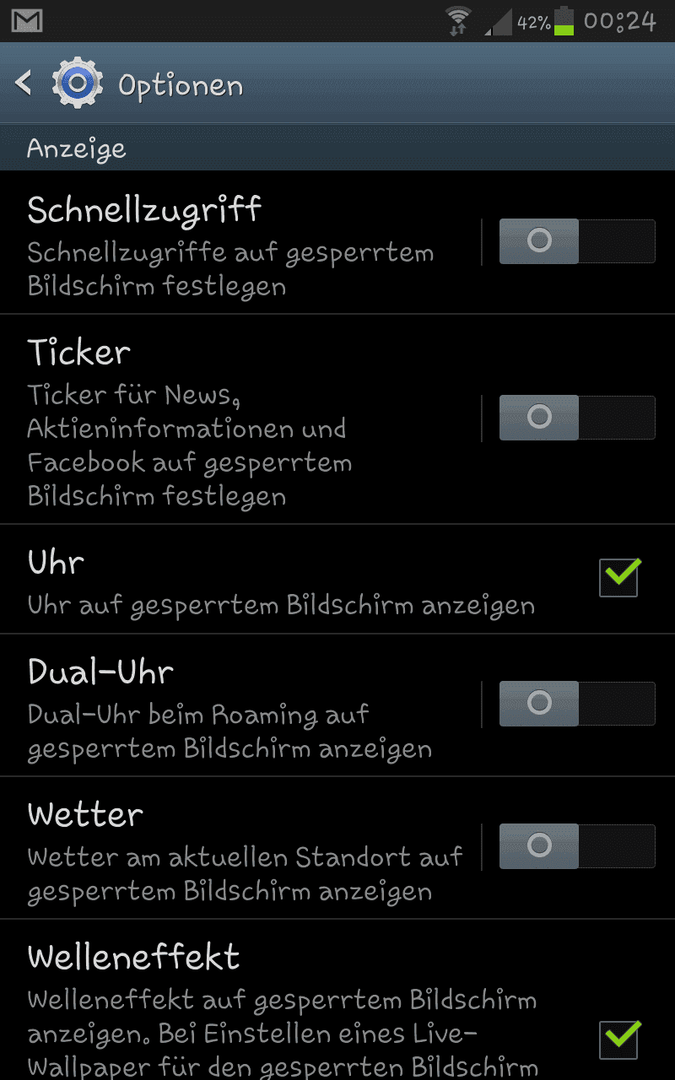Open the Wetter settings row
This screenshot has width=675, height=1080.
coord(240,848)
